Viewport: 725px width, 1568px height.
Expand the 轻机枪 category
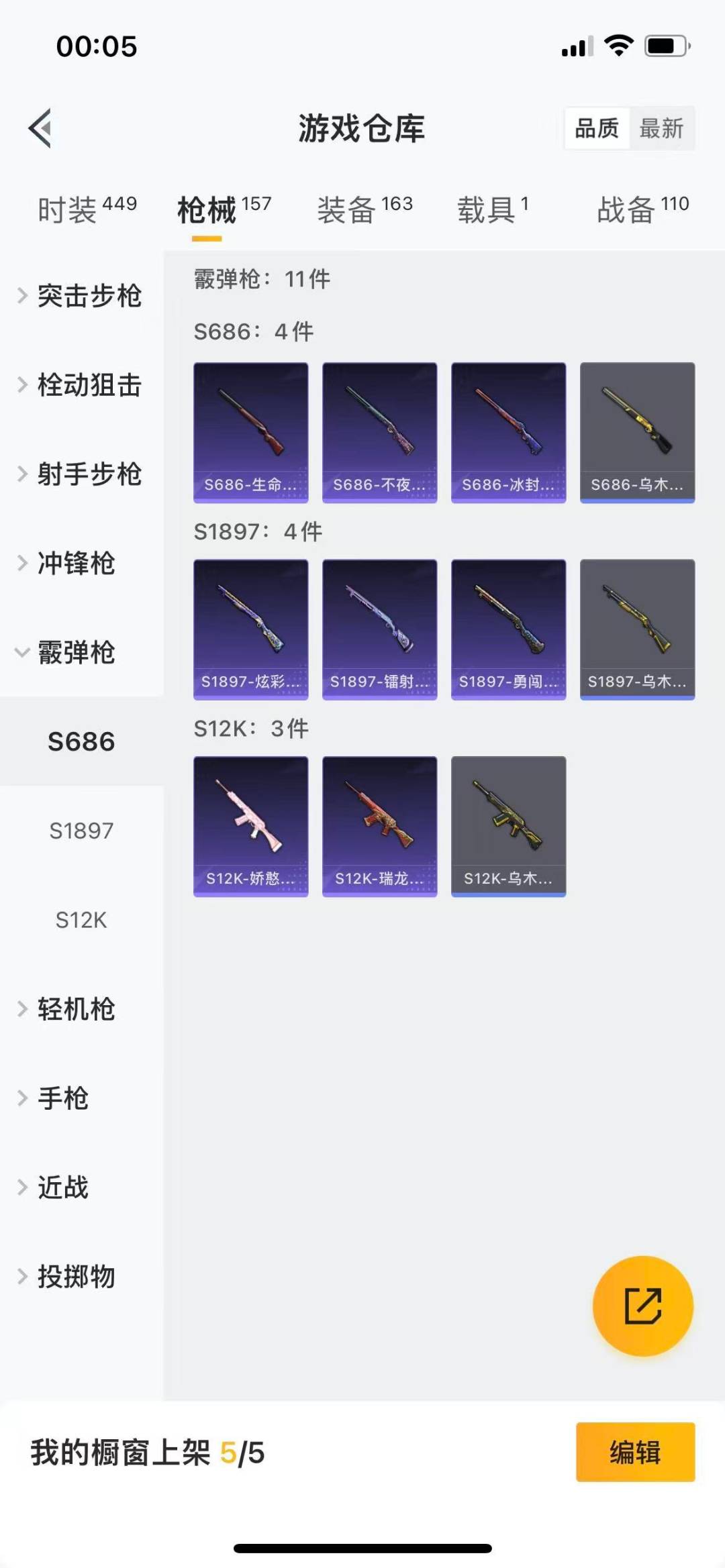(x=74, y=1009)
